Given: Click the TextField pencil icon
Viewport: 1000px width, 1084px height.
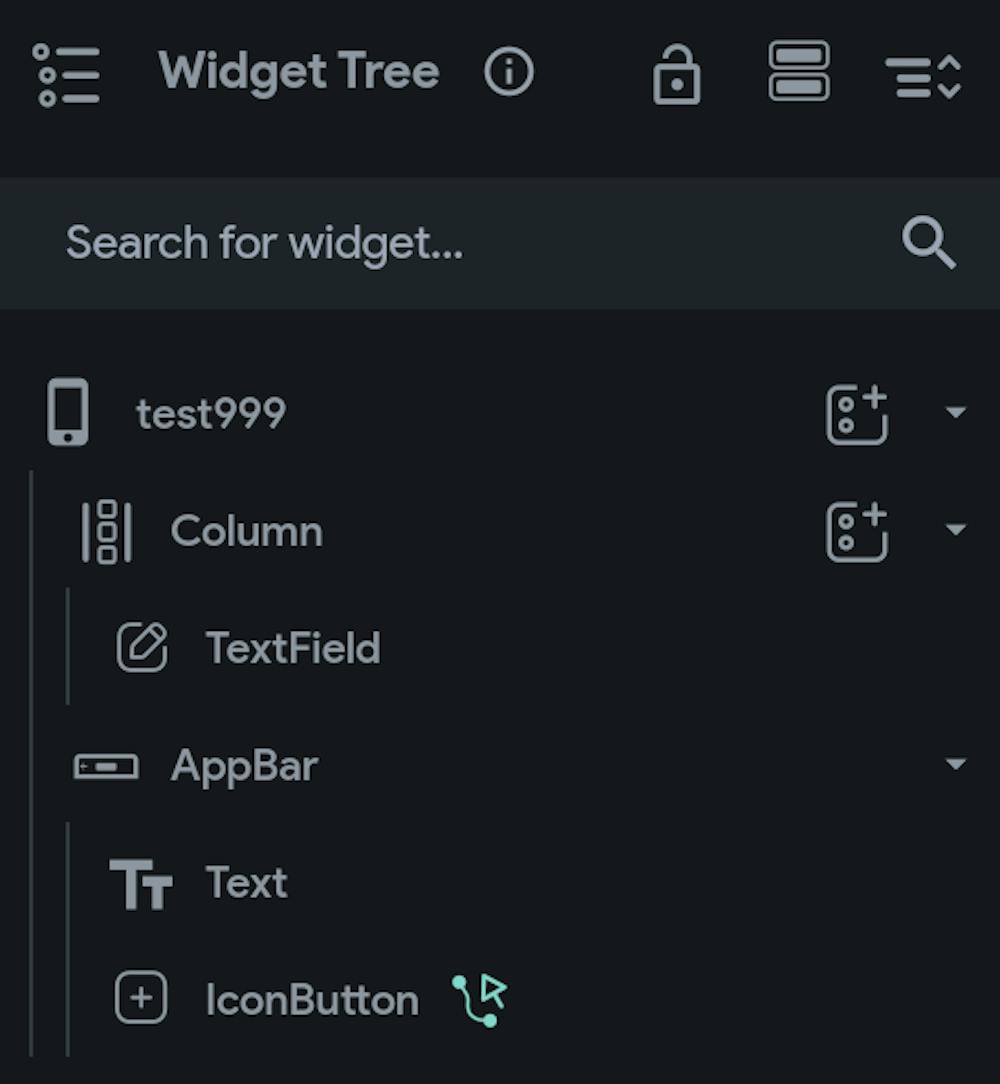Looking at the screenshot, I should pyautogui.click(x=142, y=648).
